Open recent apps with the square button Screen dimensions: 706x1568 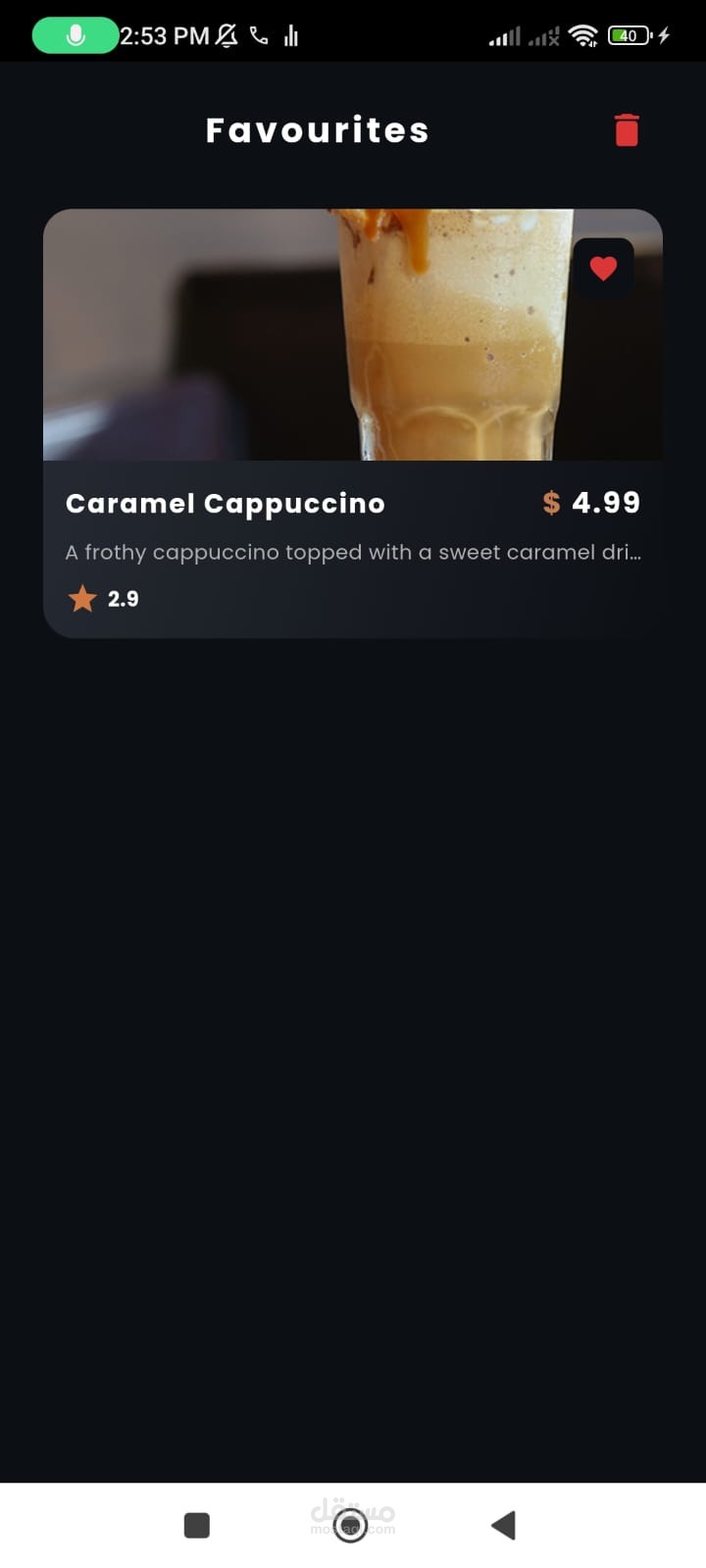197,1525
